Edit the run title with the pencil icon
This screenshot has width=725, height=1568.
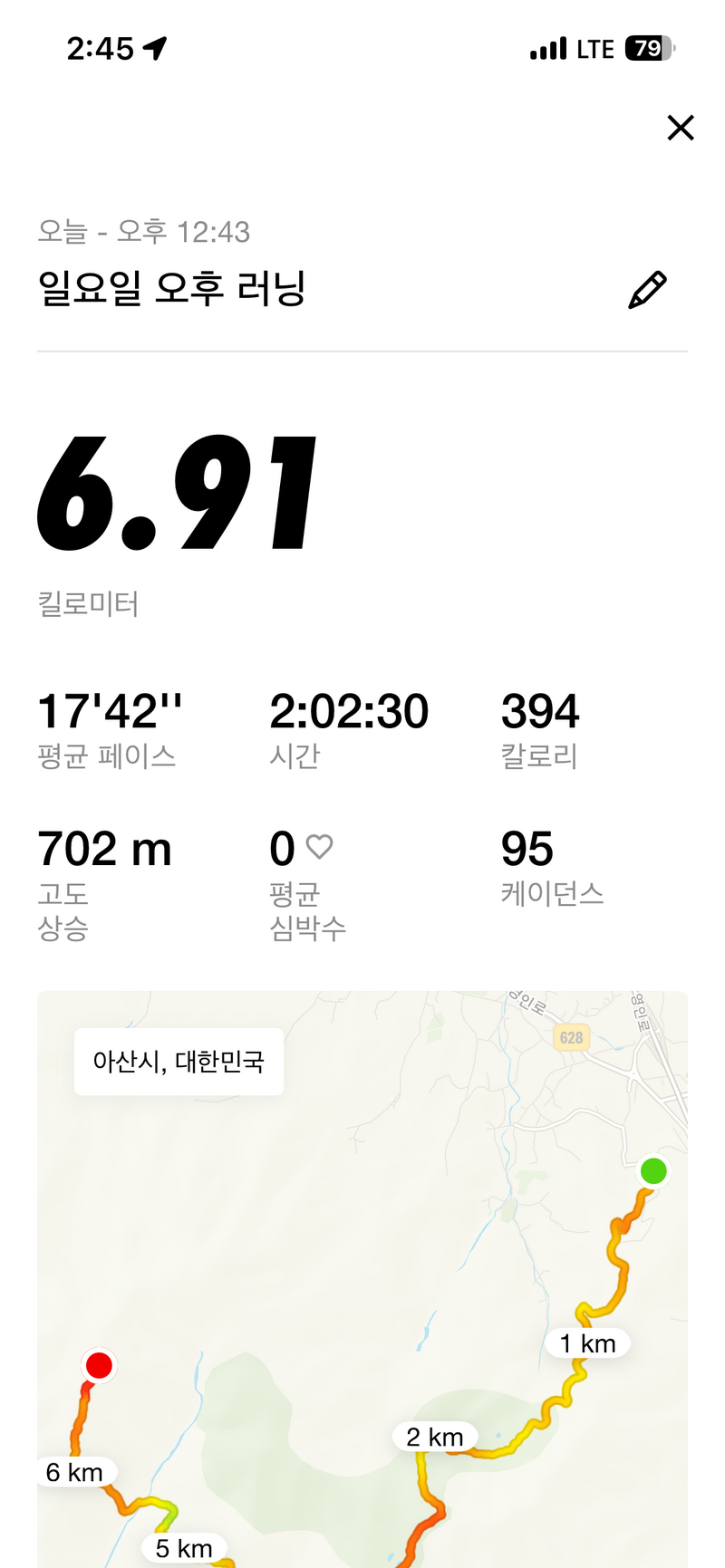648,290
